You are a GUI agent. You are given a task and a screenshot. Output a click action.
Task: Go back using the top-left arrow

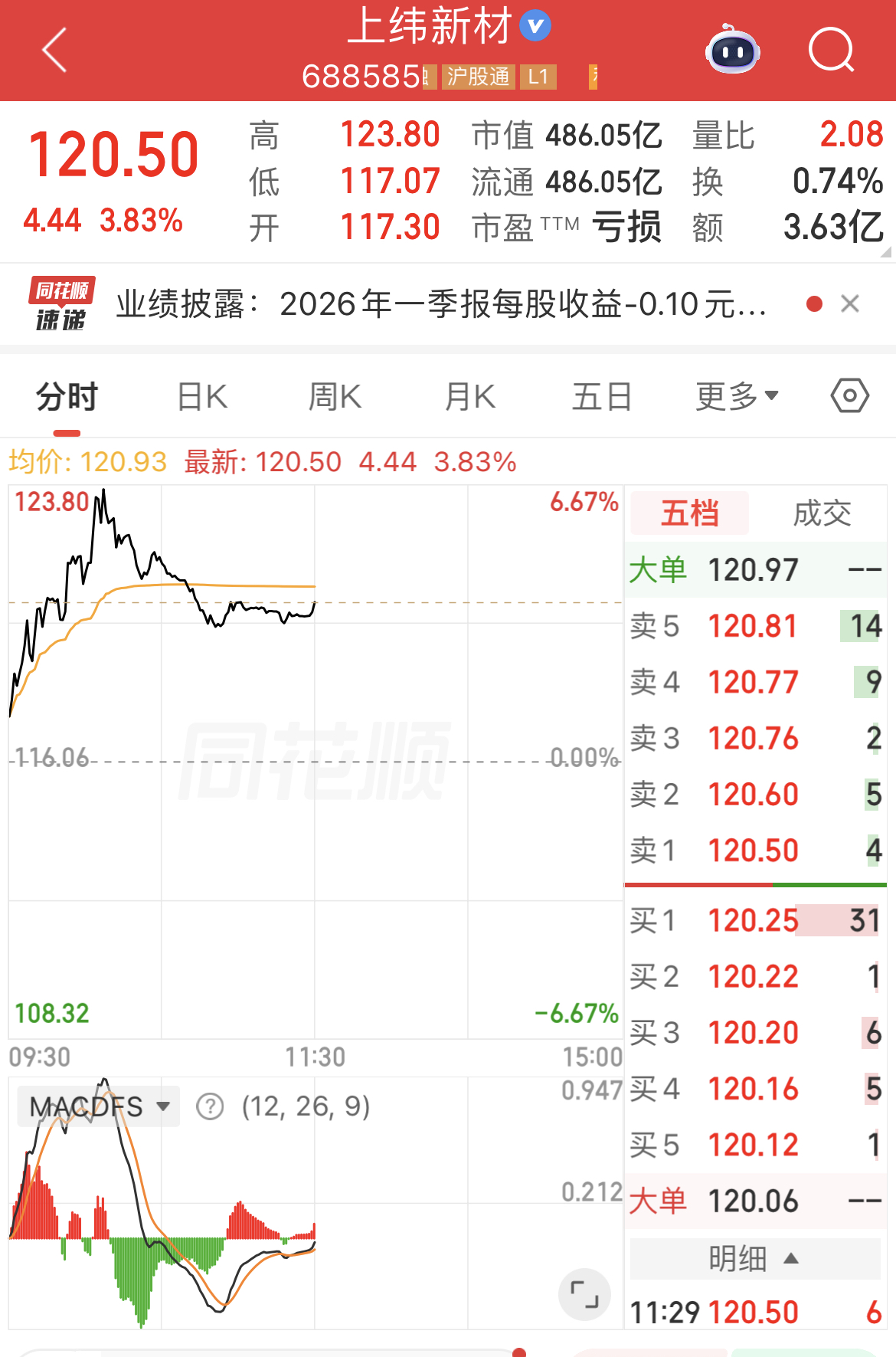[x=55, y=51]
